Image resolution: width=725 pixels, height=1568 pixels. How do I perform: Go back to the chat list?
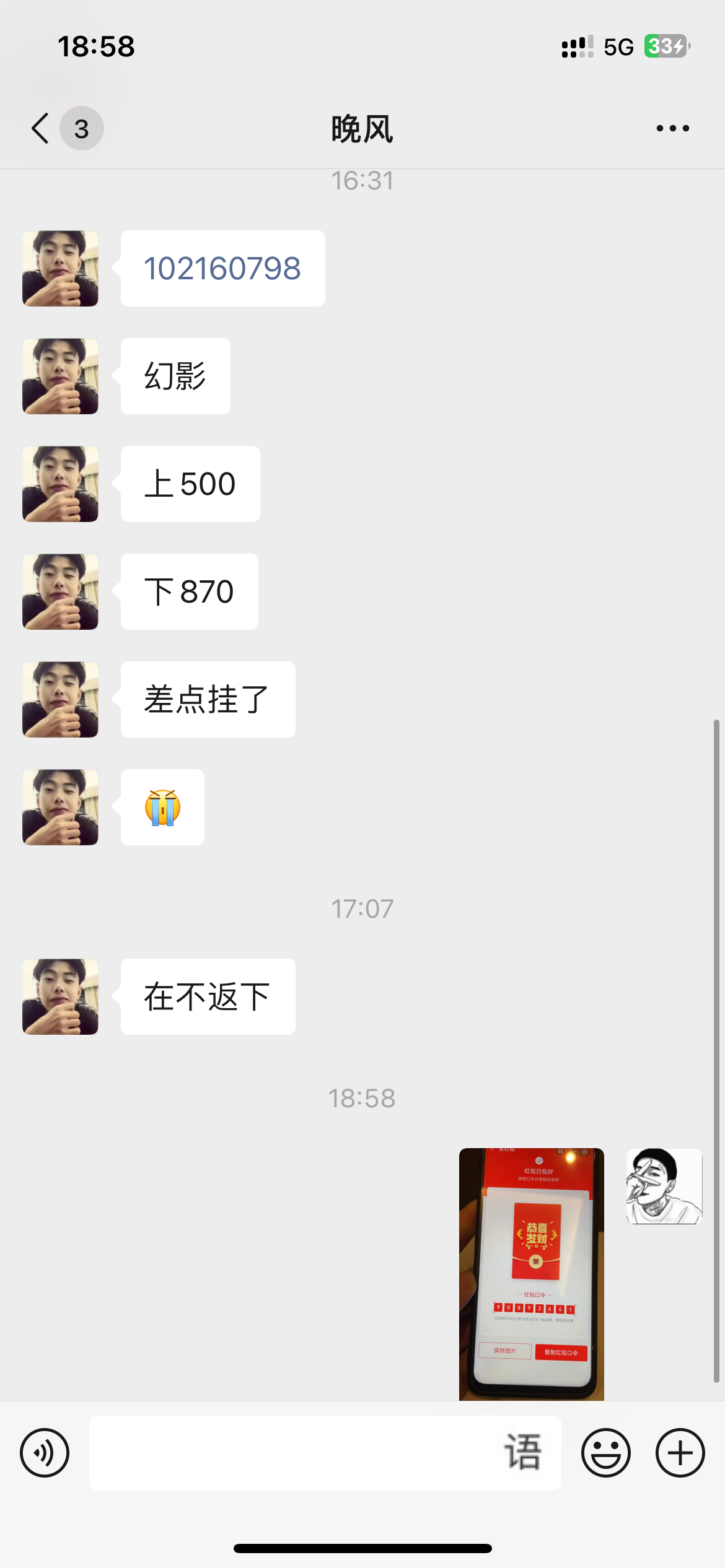point(41,129)
